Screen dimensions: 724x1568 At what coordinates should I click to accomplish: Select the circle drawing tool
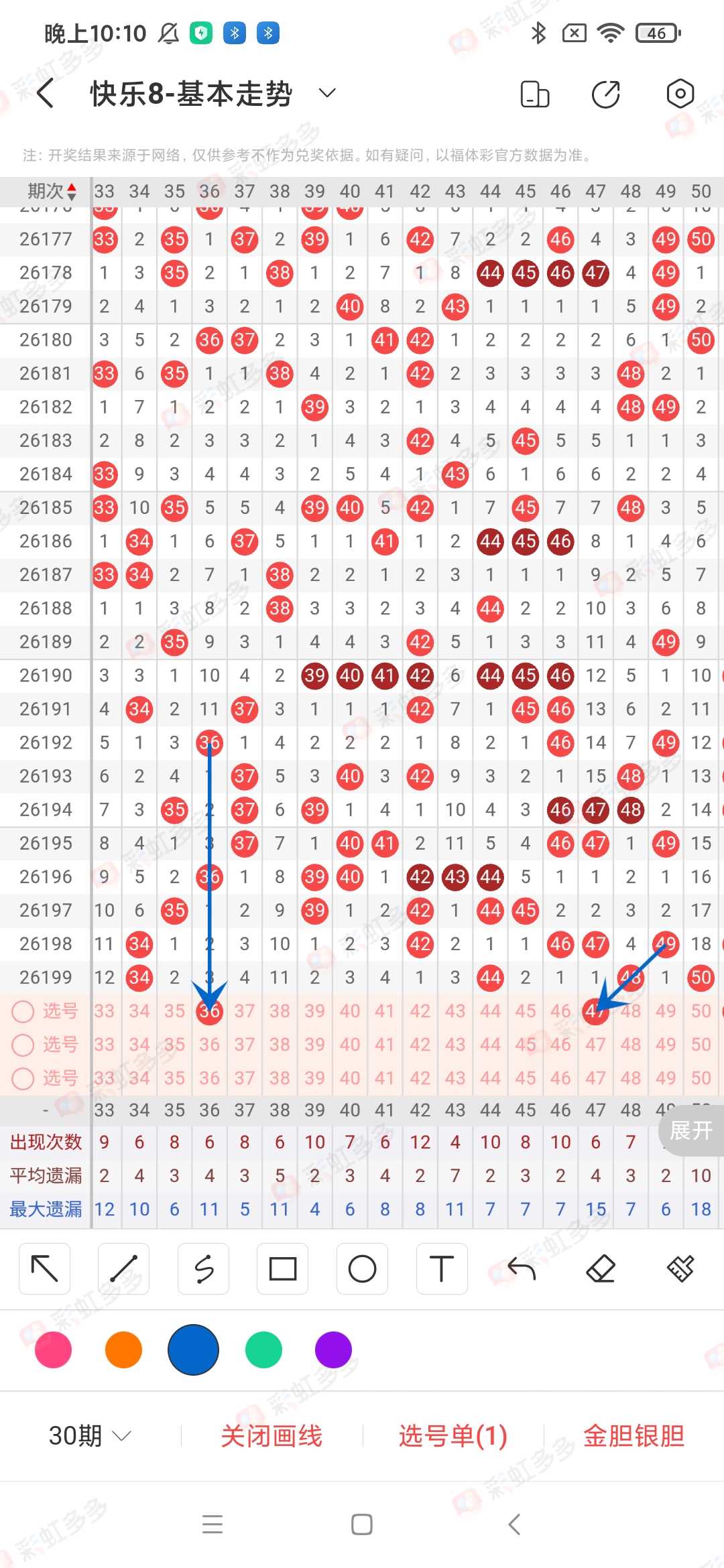click(362, 1268)
